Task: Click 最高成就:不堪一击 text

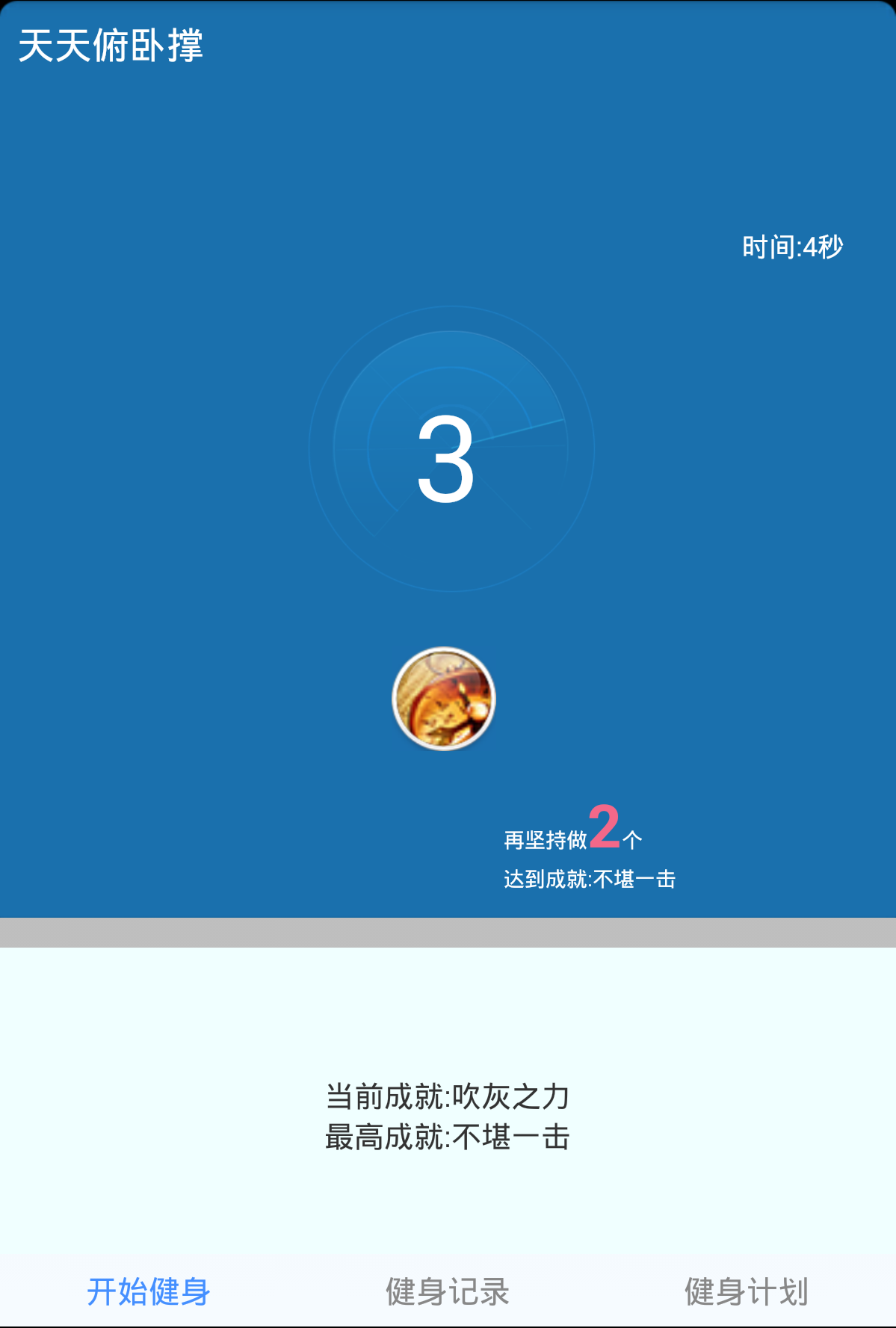Action: pos(447,1136)
